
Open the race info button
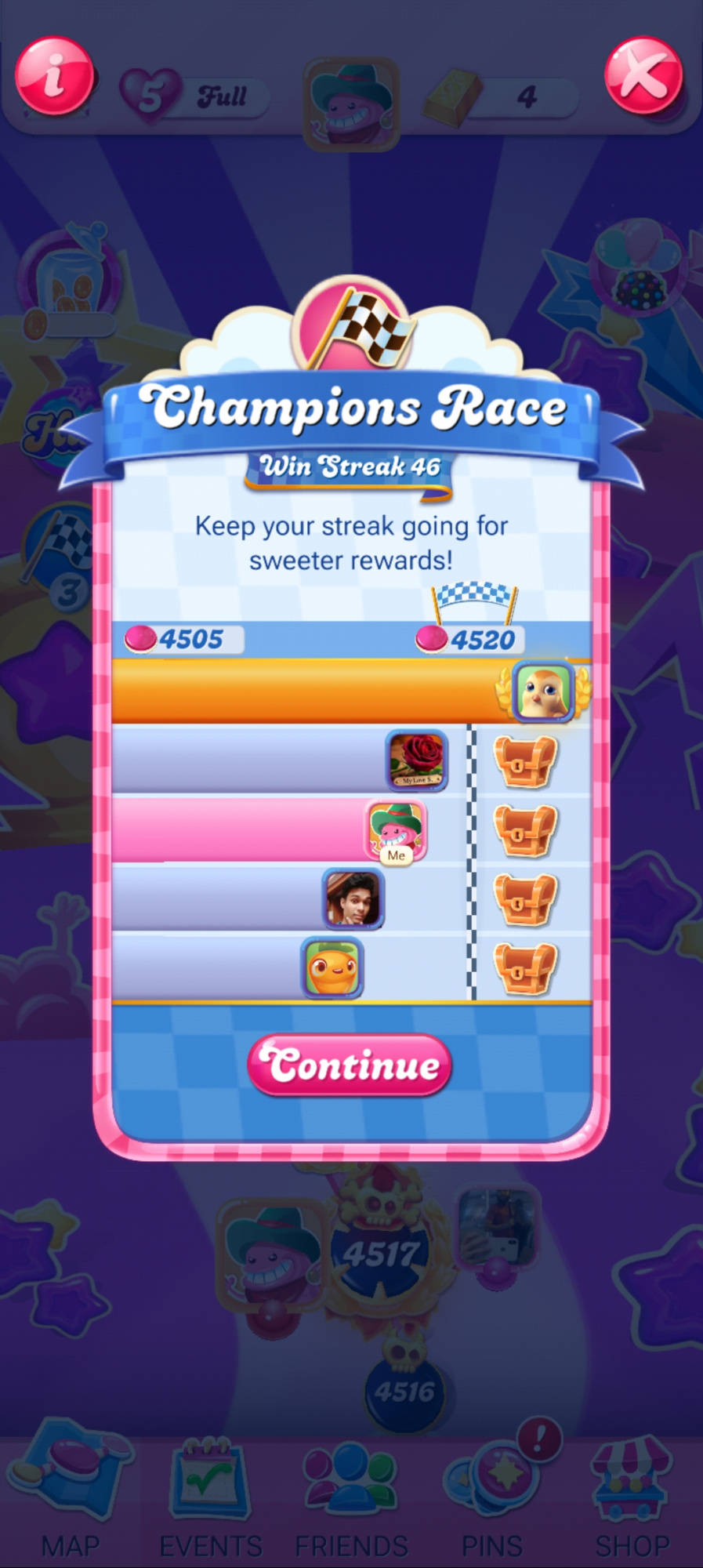[55, 76]
